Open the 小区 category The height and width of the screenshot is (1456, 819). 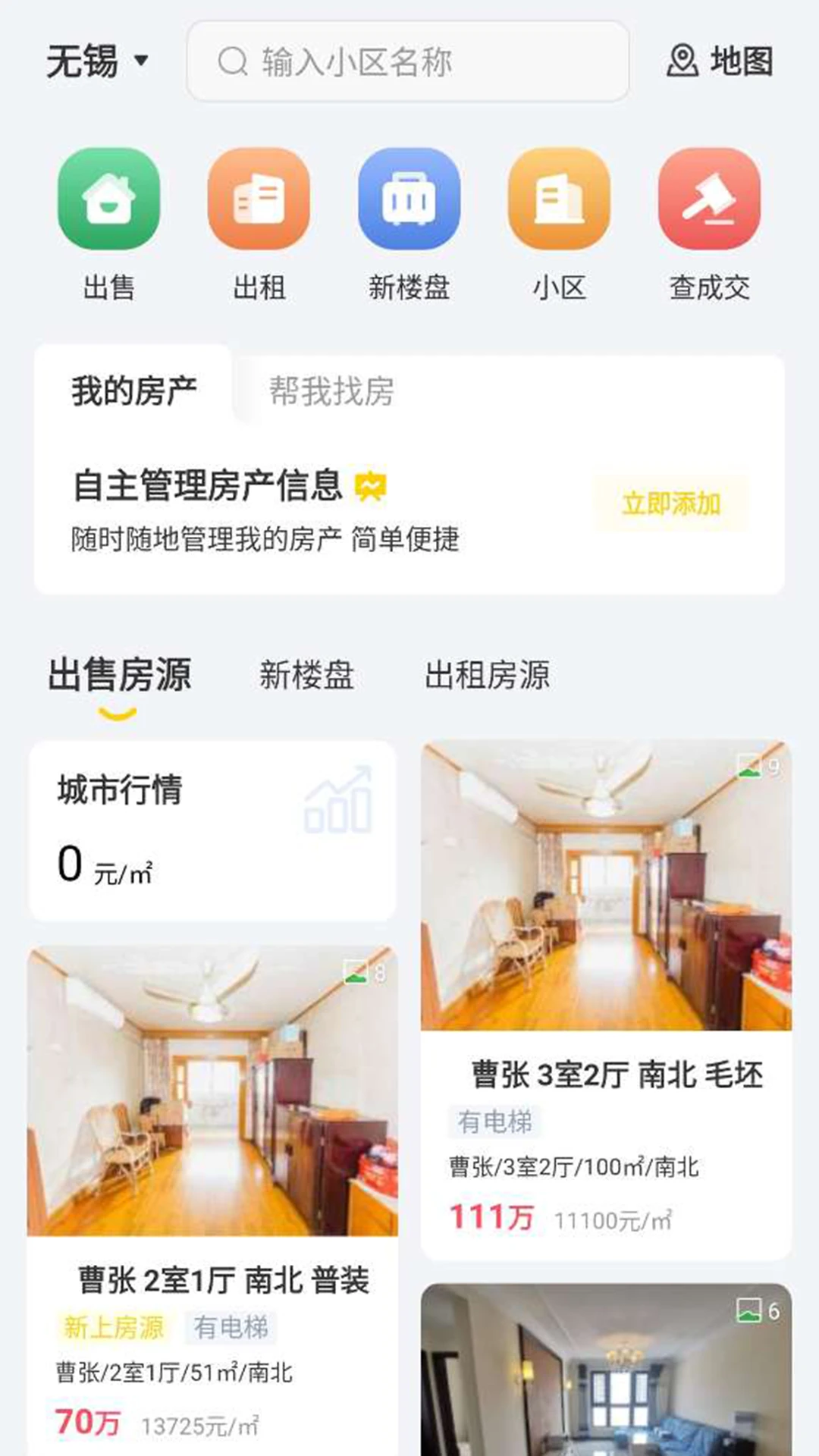click(559, 199)
